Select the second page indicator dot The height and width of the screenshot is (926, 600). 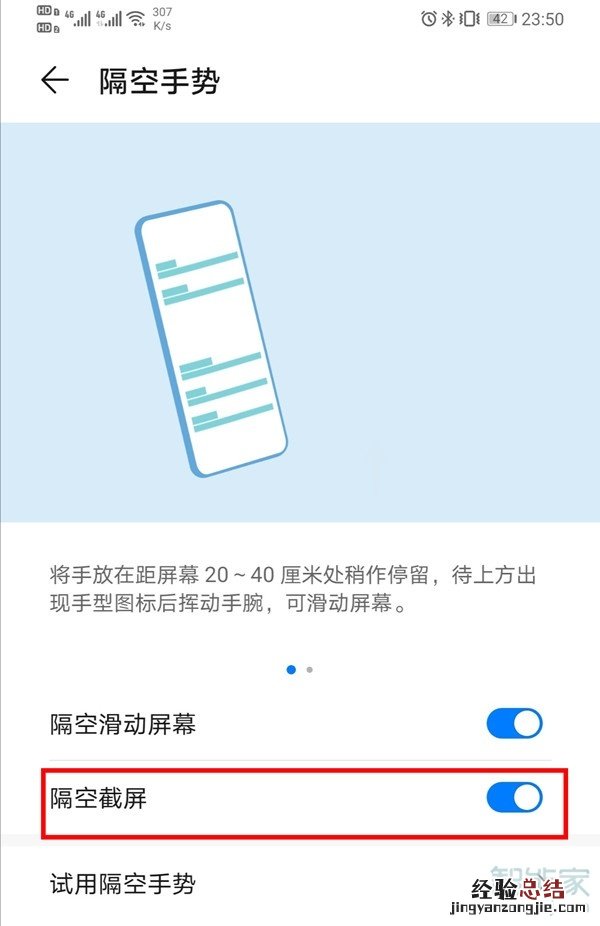pos(310,669)
